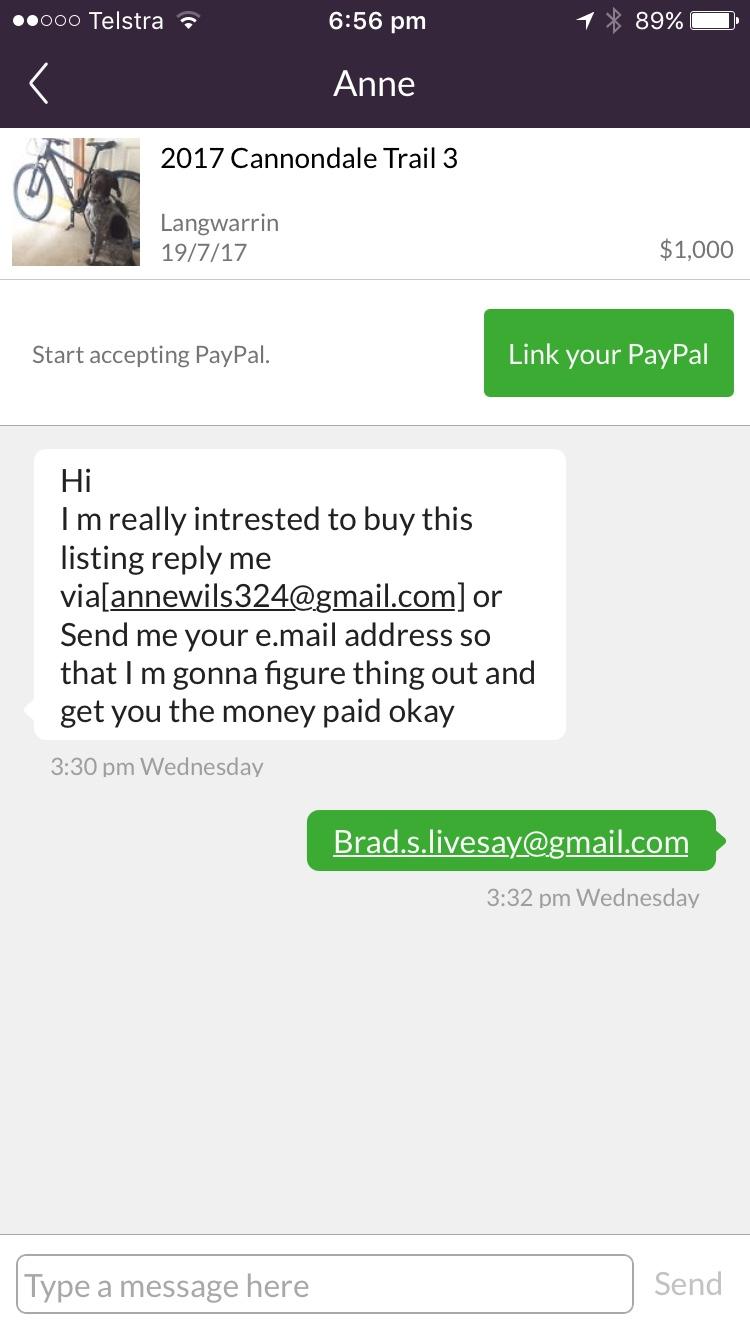Image resolution: width=750 pixels, height=1334 pixels.
Task: Open the annewils324@gmail.com email link
Action: tap(283, 597)
